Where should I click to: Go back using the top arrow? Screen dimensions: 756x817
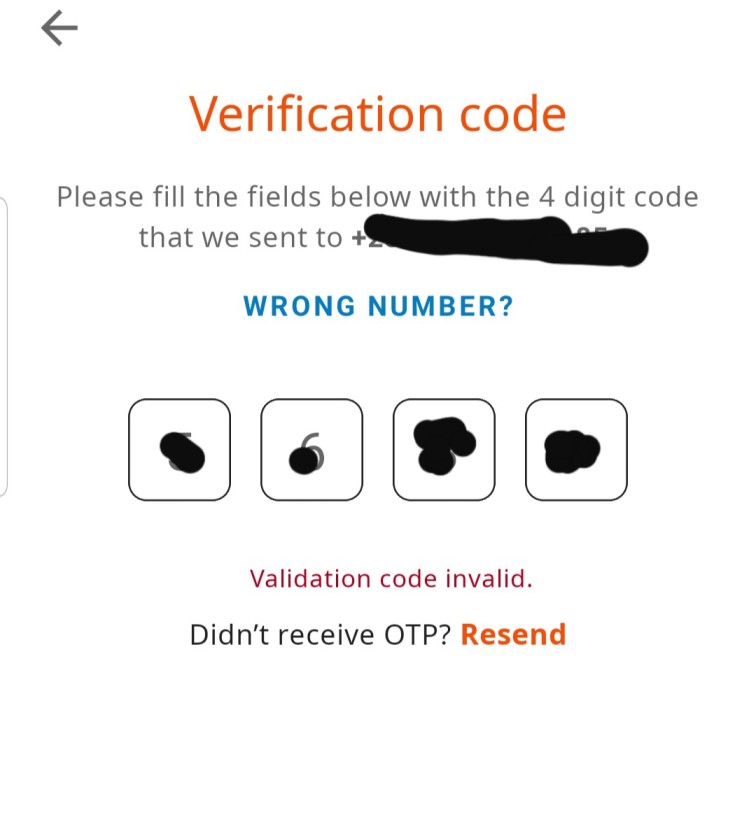(59, 29)
